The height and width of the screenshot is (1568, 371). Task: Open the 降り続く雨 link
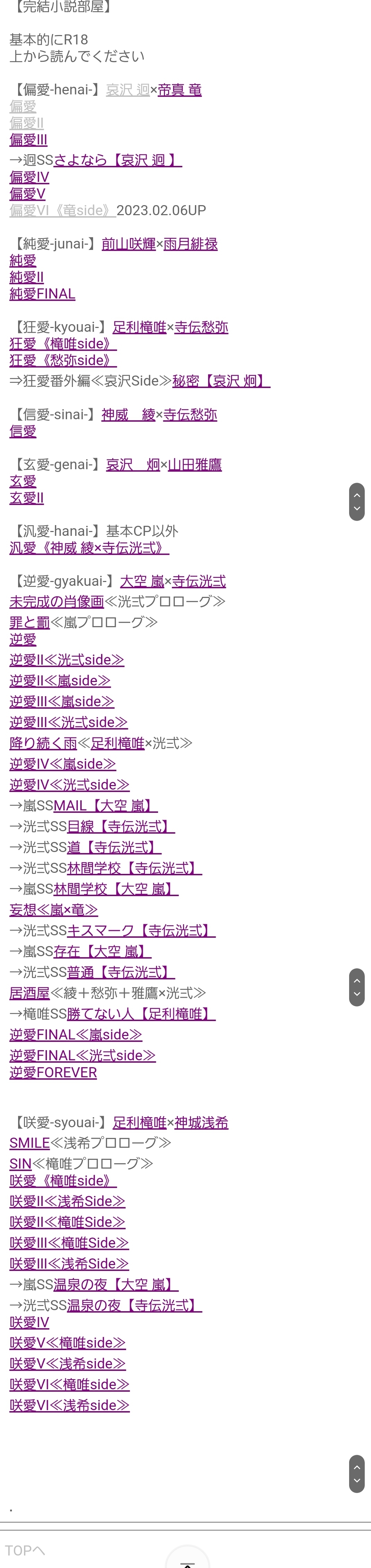(x=43, y=743)
